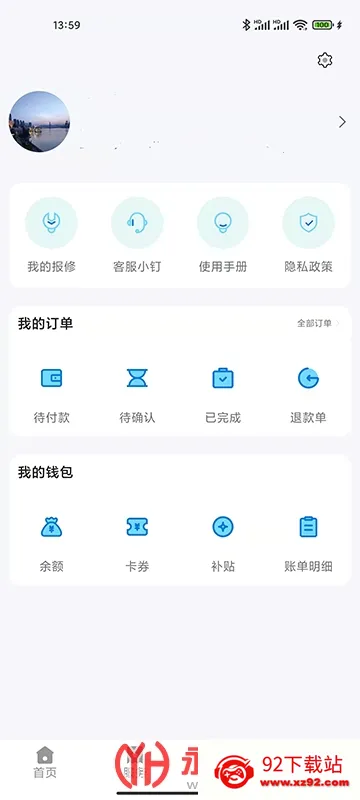Screen dimensions: 360x800
Task: Switch to the 首页 home tab
Action: pos(45,763)
